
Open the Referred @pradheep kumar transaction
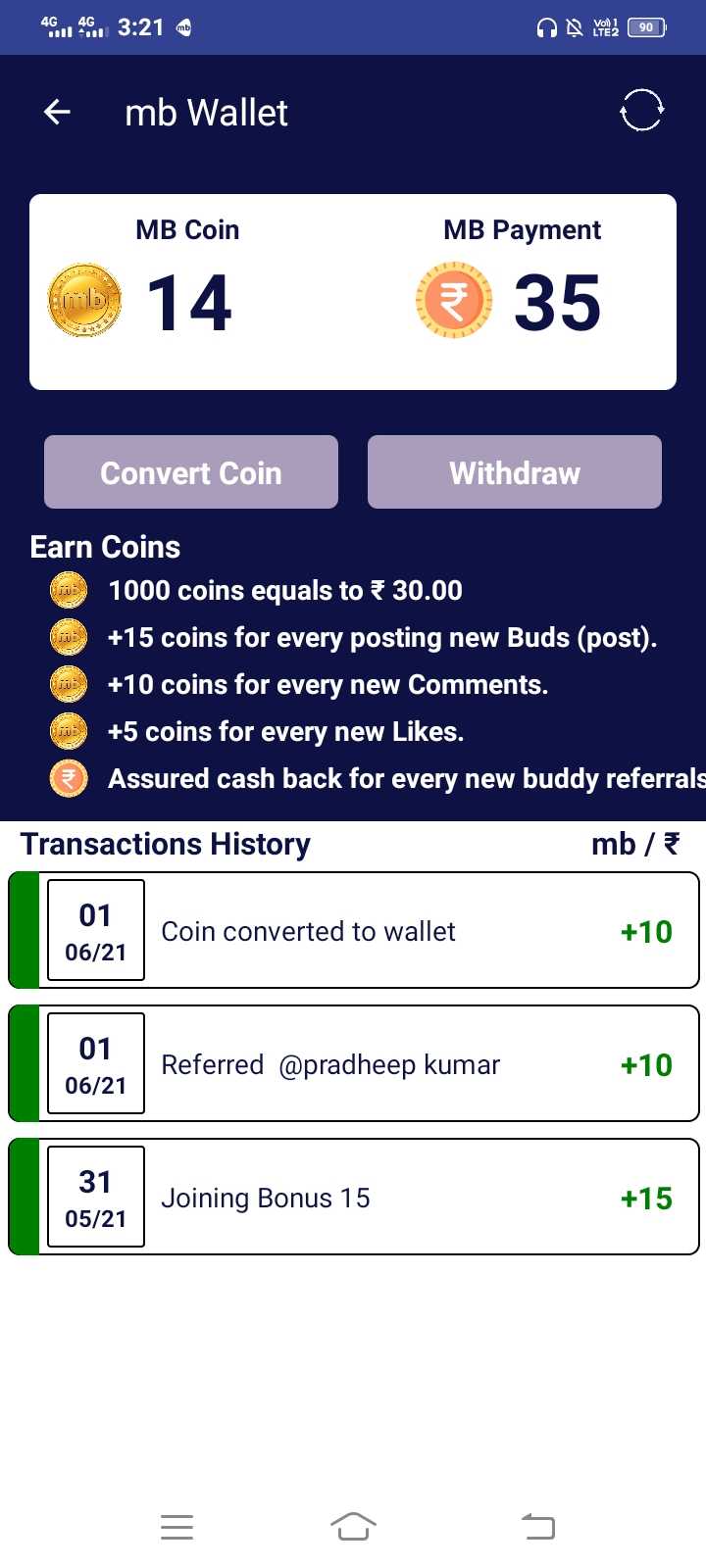pos(353,1063)
